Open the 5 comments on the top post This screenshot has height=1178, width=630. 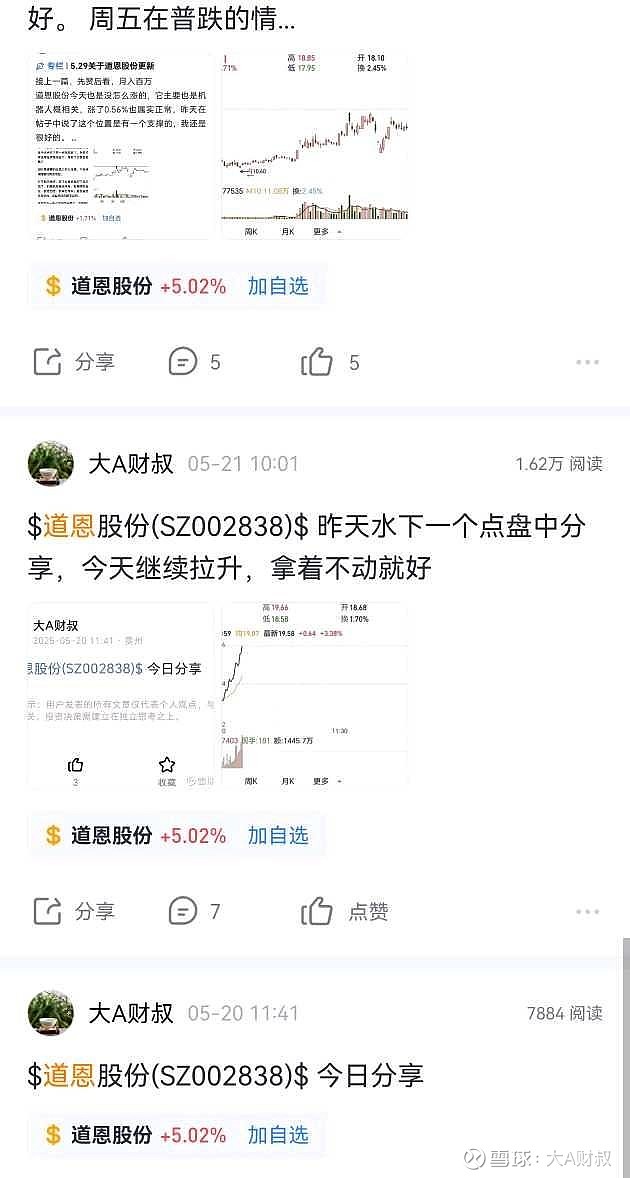point(194,362)
